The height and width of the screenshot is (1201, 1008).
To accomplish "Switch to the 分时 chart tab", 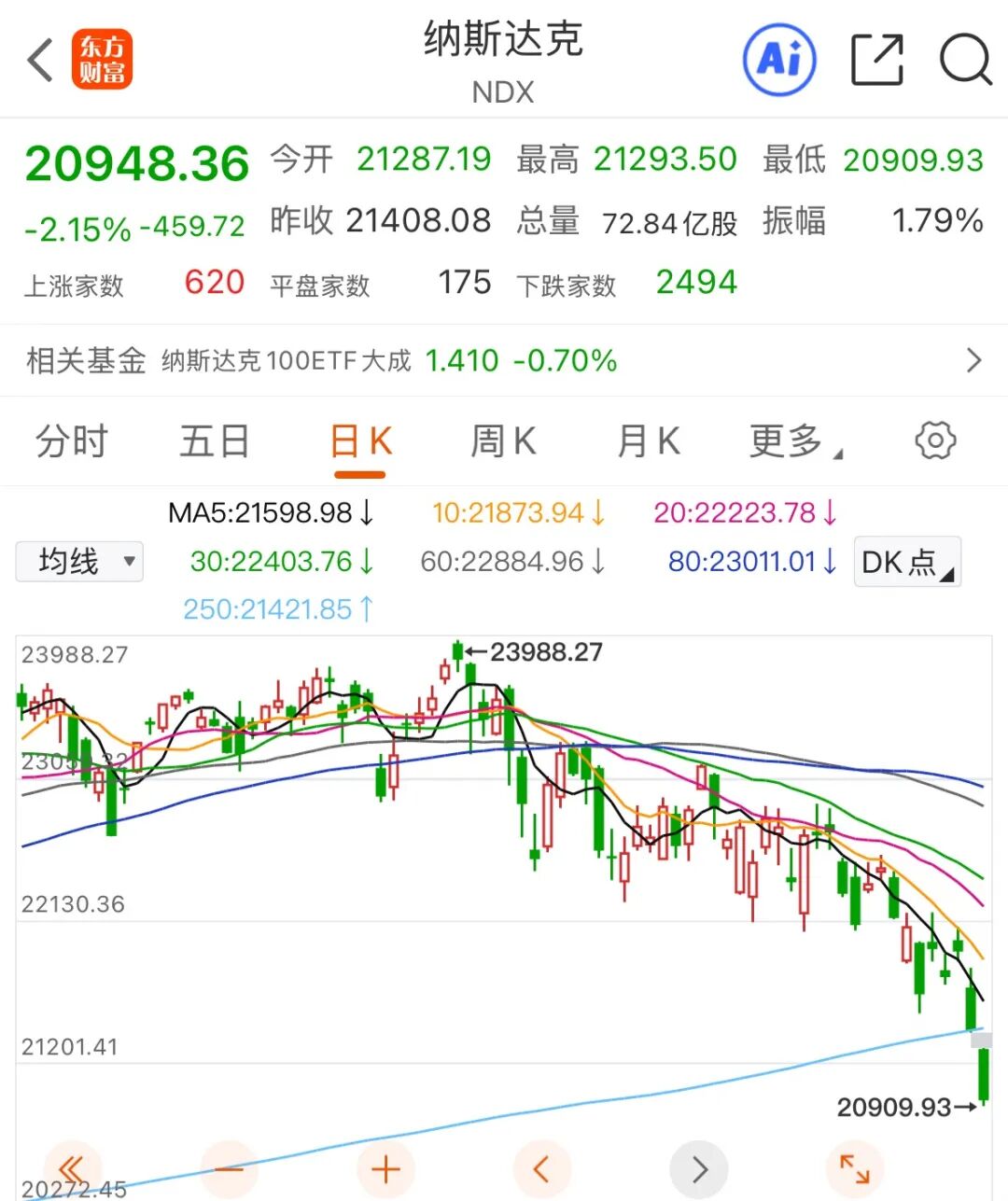I will click(x=72, y=441).
